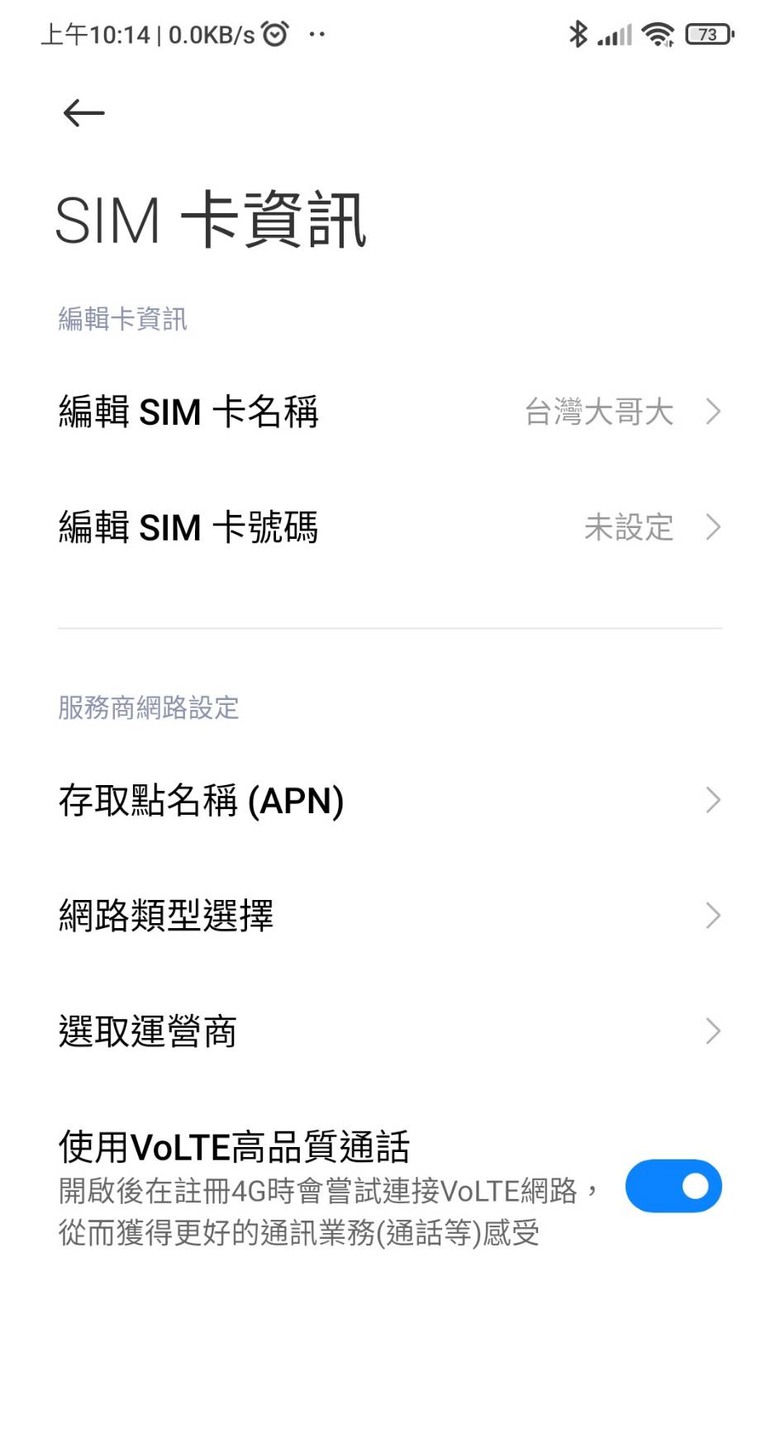Open 編輯 SIM 卡名稱 setting
780x1433 pixels.
(x=389, y=412)
